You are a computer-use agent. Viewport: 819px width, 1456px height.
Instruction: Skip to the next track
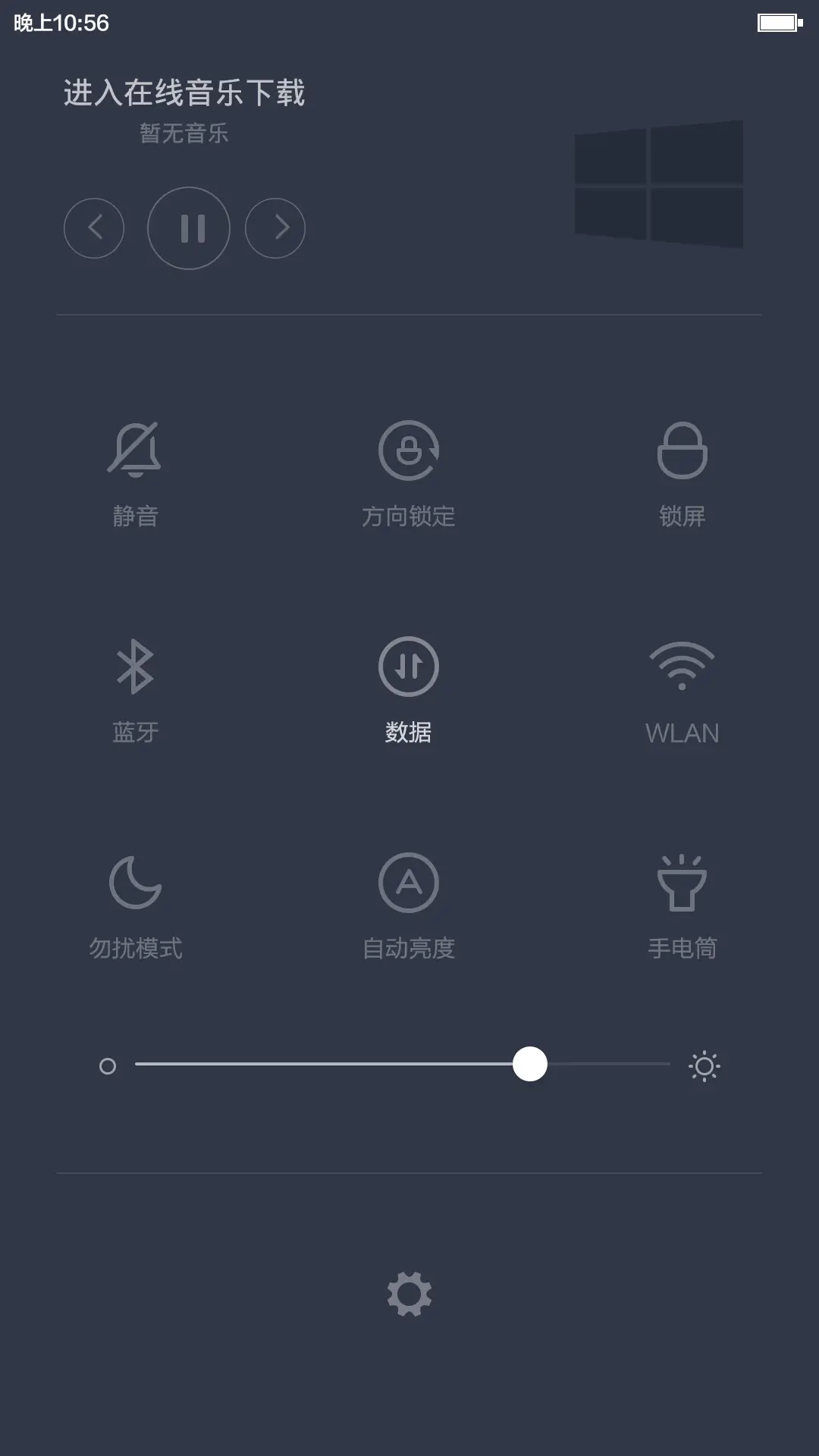tap(275, 228)
